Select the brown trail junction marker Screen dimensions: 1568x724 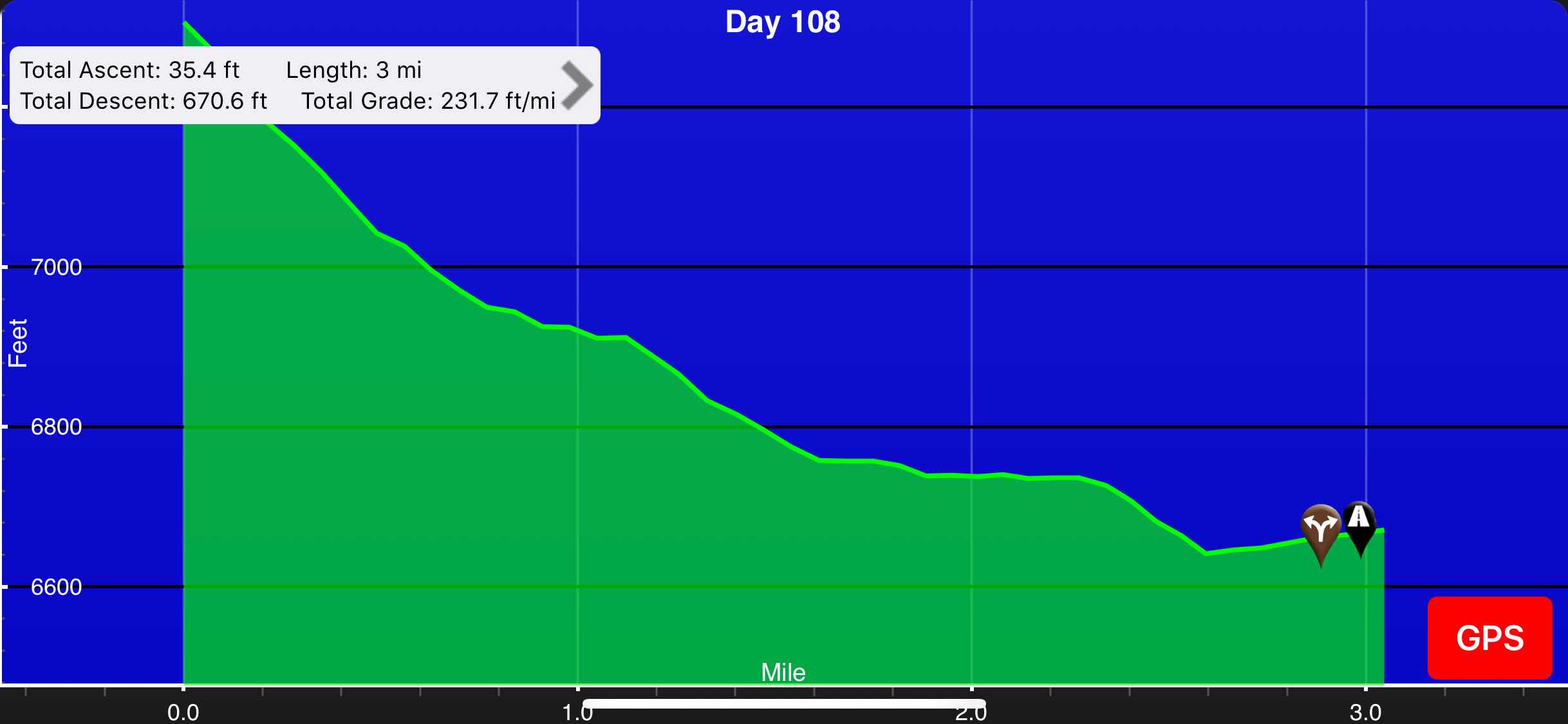click(1321, 534)
